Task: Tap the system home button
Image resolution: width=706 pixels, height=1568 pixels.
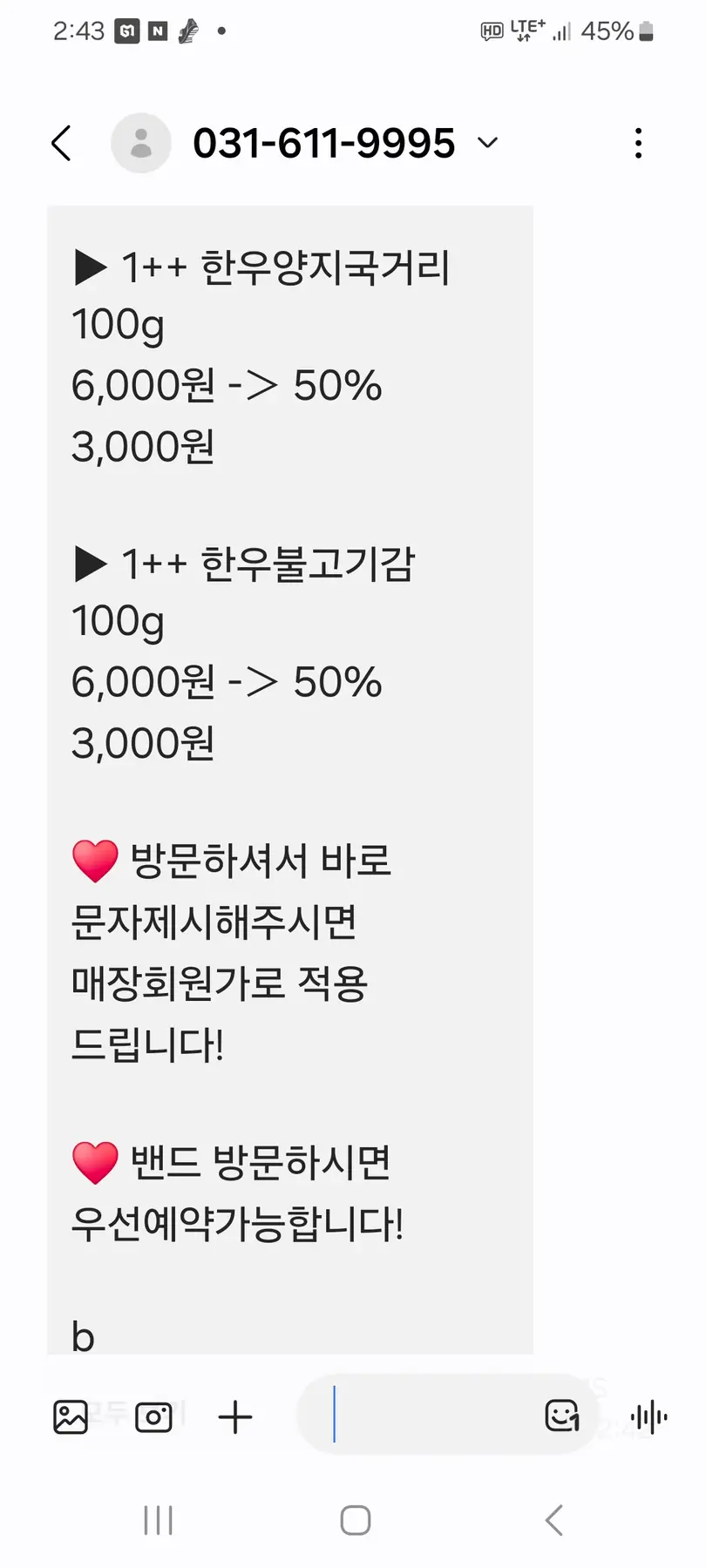Action: tap(355, 1521)
